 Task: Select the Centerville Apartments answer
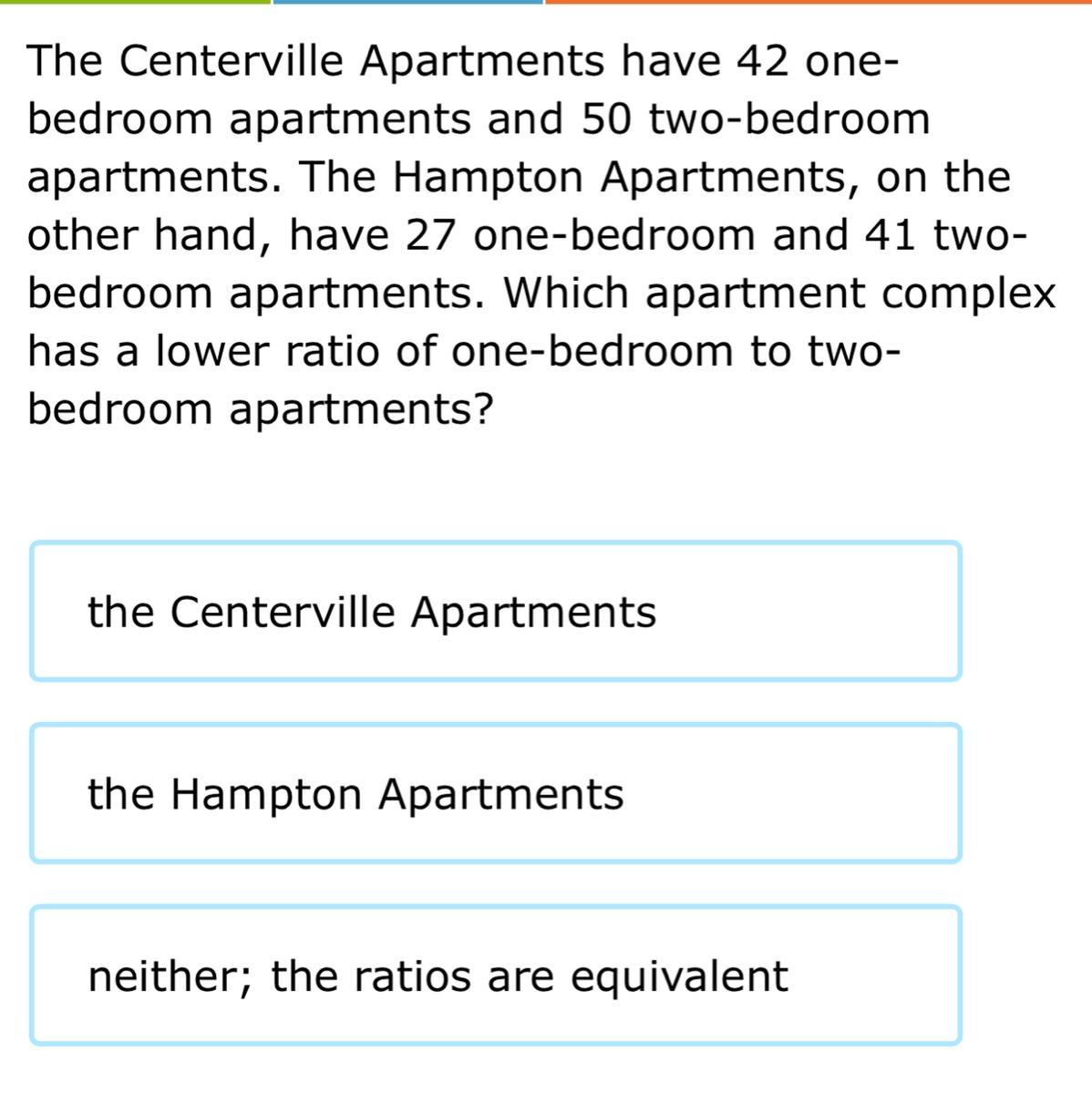coord(496,611)
